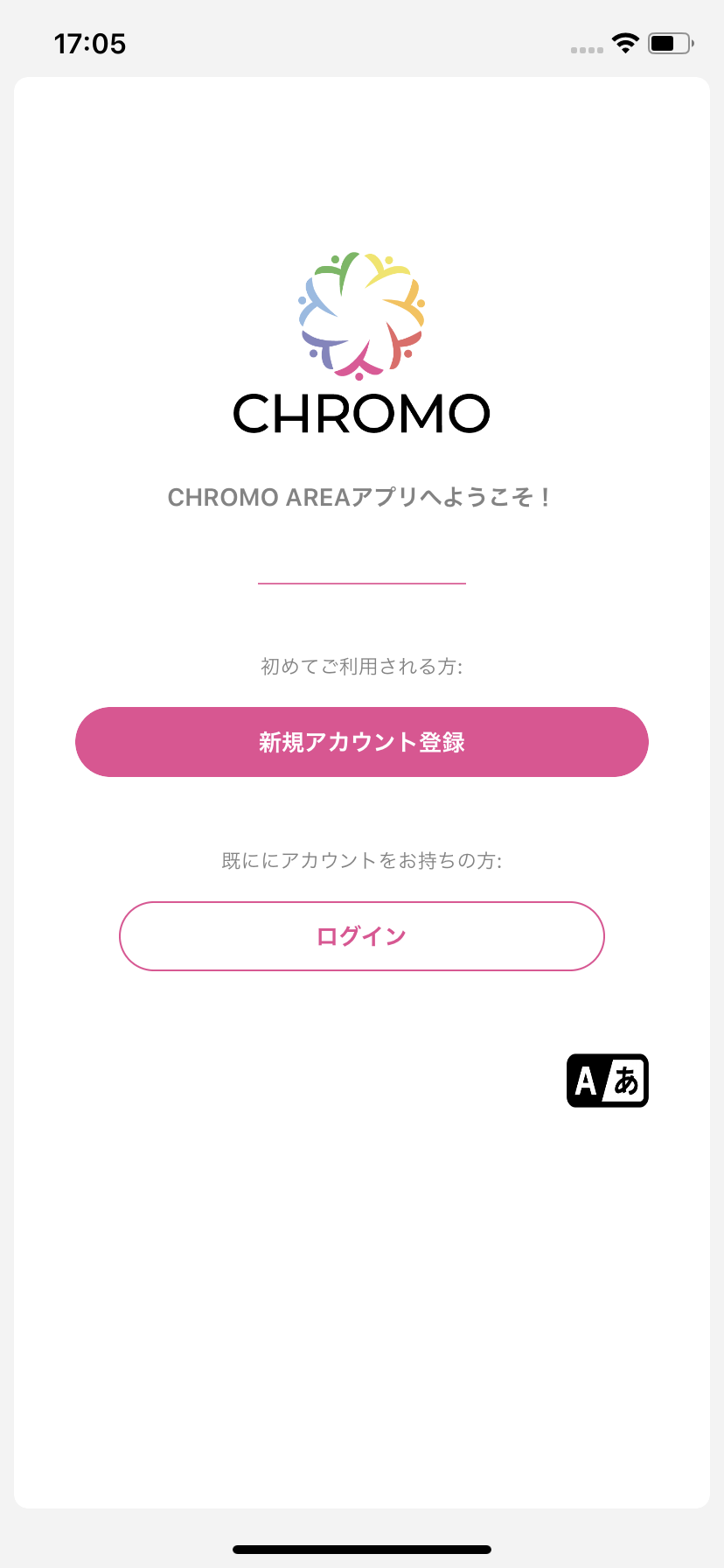Tap the Wi-Fi icon in the status bar
This screenshot has height=1568, width=724.
[624, 42]
